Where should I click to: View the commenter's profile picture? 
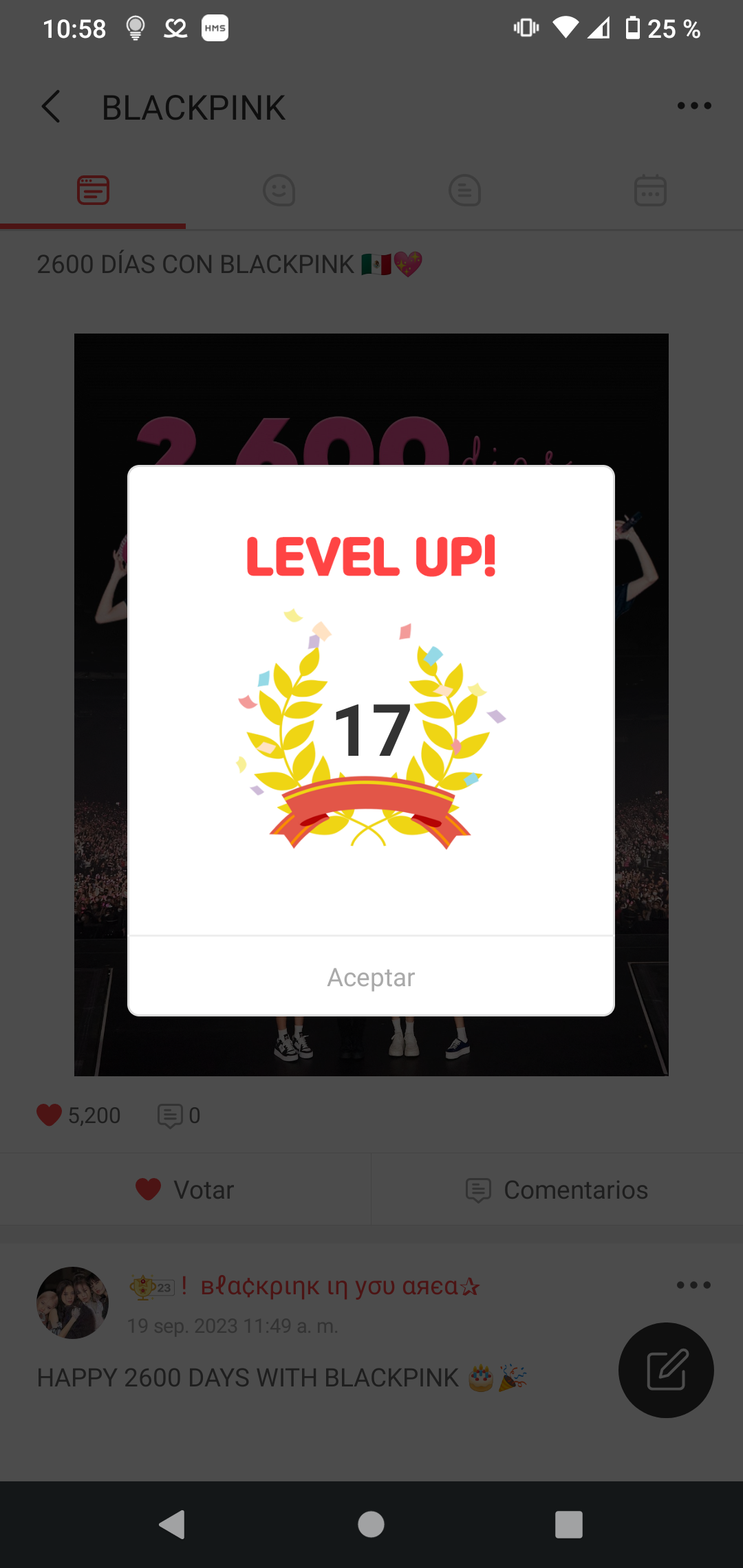72,1303
